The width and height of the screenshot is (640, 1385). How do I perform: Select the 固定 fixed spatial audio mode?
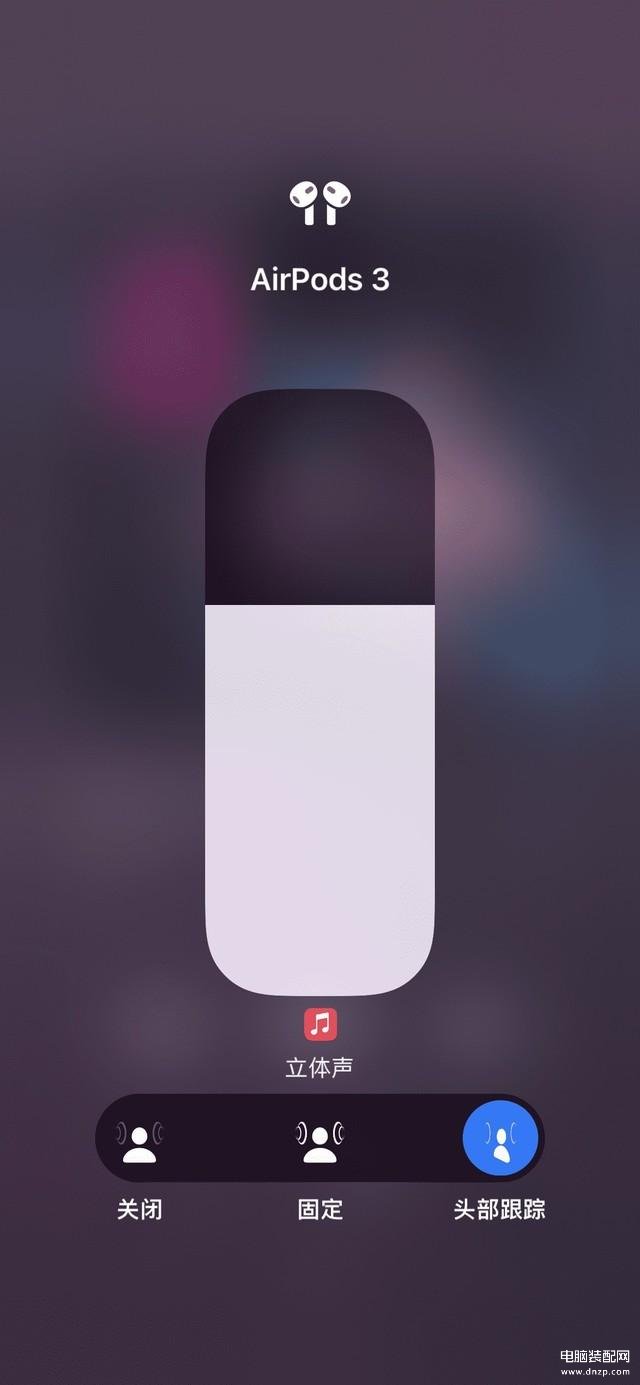pos(320,1138)
